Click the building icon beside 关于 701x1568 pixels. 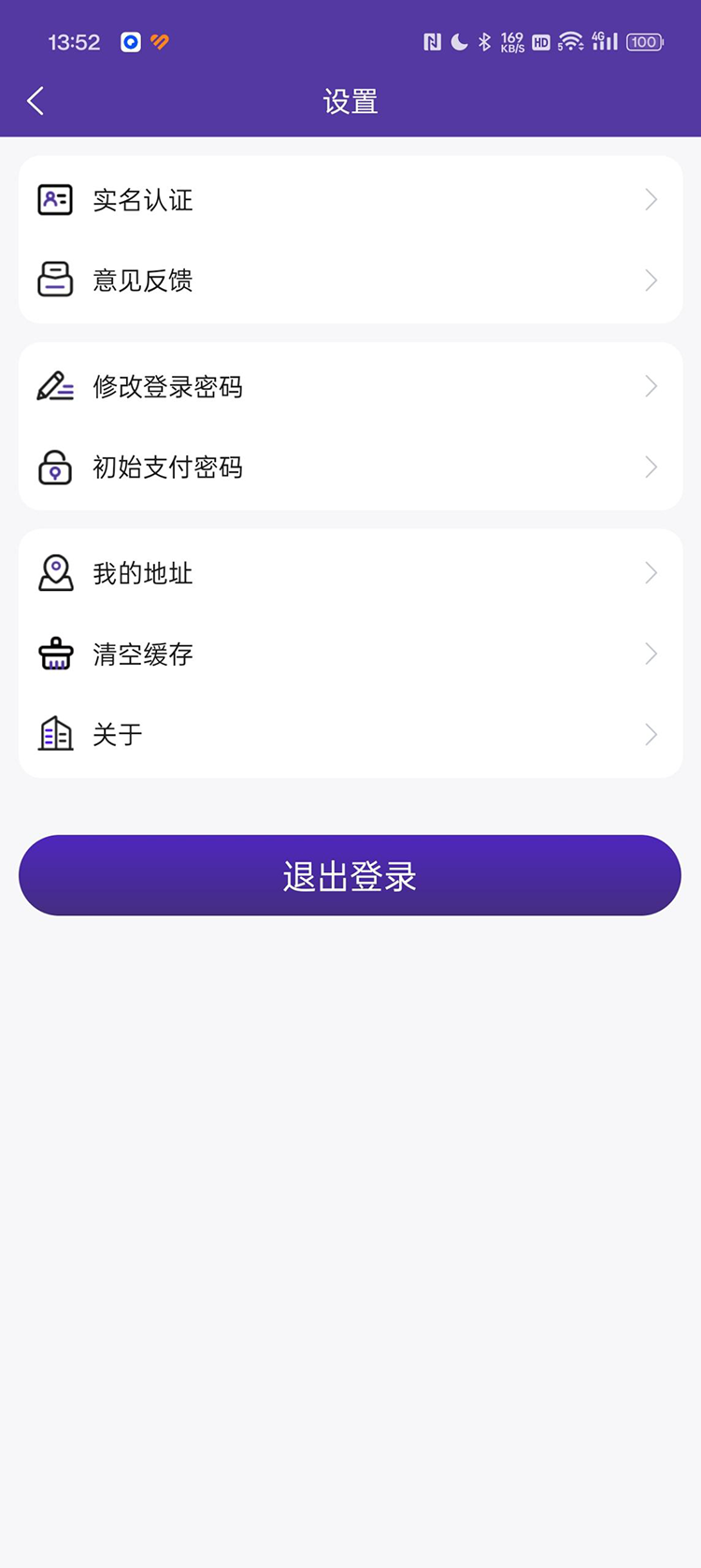55,734
